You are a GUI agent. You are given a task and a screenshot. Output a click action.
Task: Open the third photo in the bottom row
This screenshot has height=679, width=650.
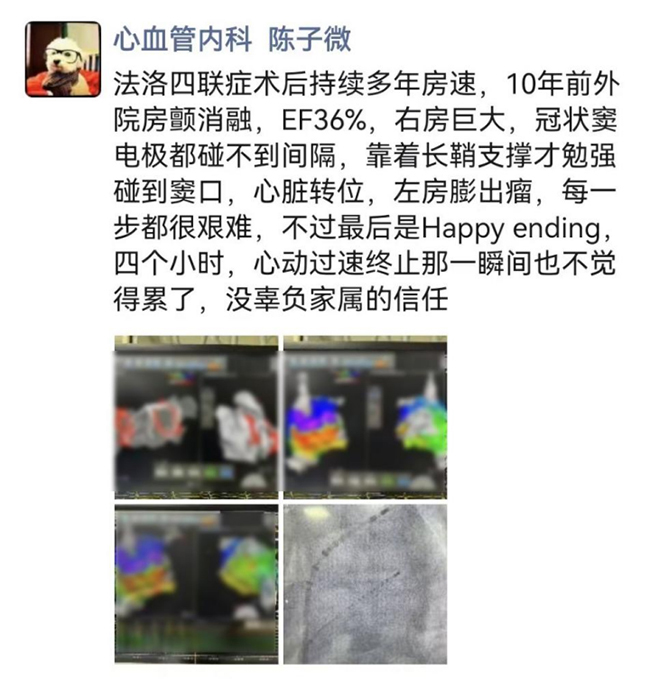click(196, 583)
